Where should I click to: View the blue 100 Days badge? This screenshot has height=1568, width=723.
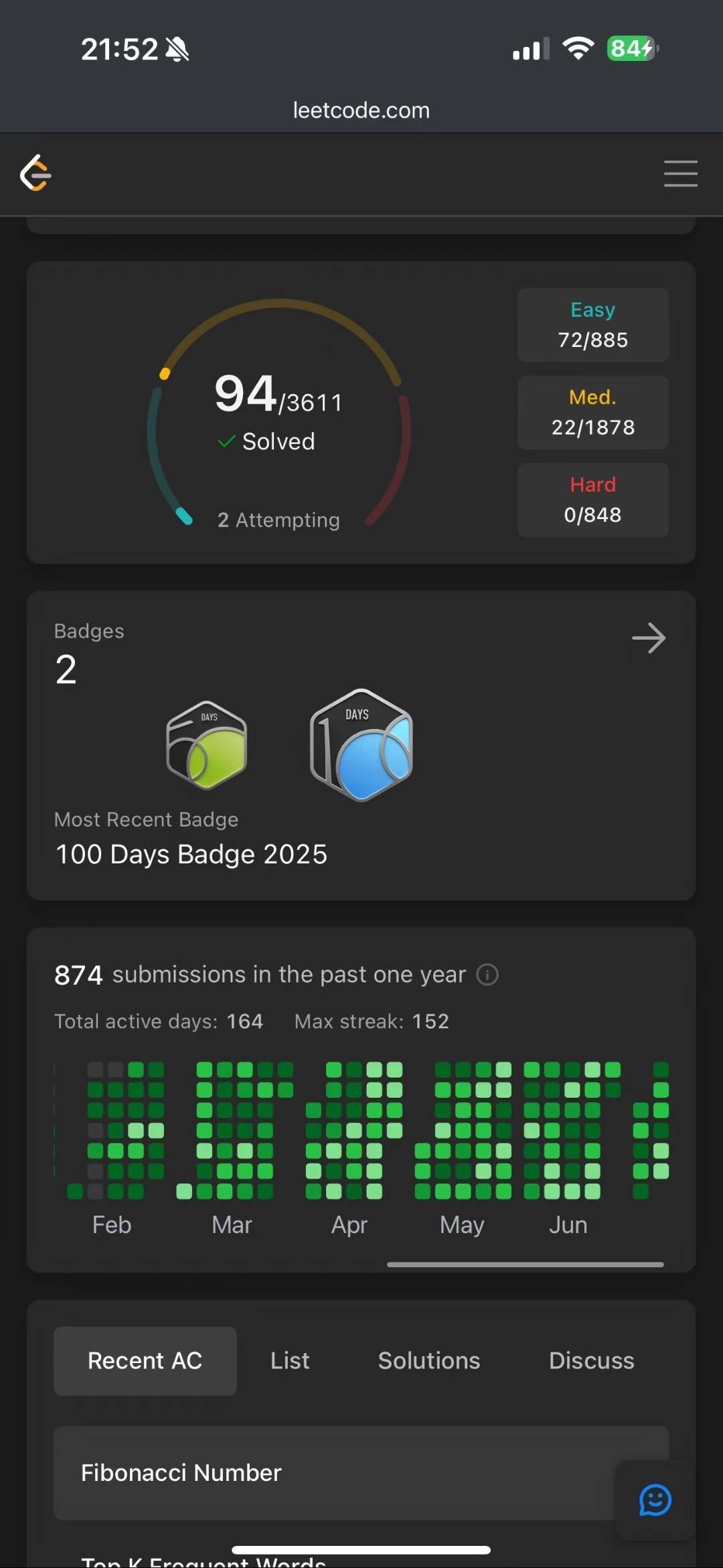[x=361, y=745]
